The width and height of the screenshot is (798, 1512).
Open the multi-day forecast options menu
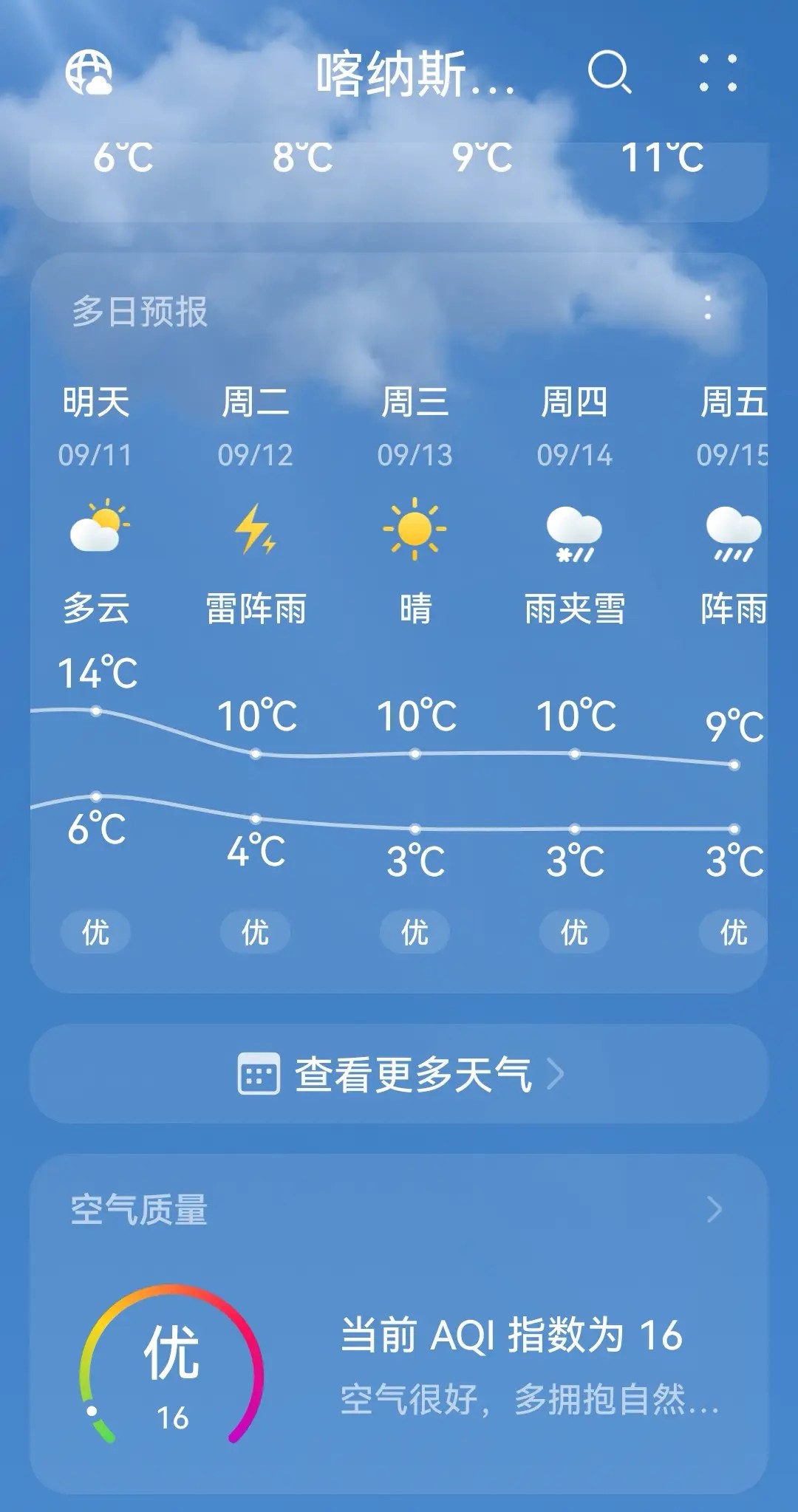pos(708,308)
